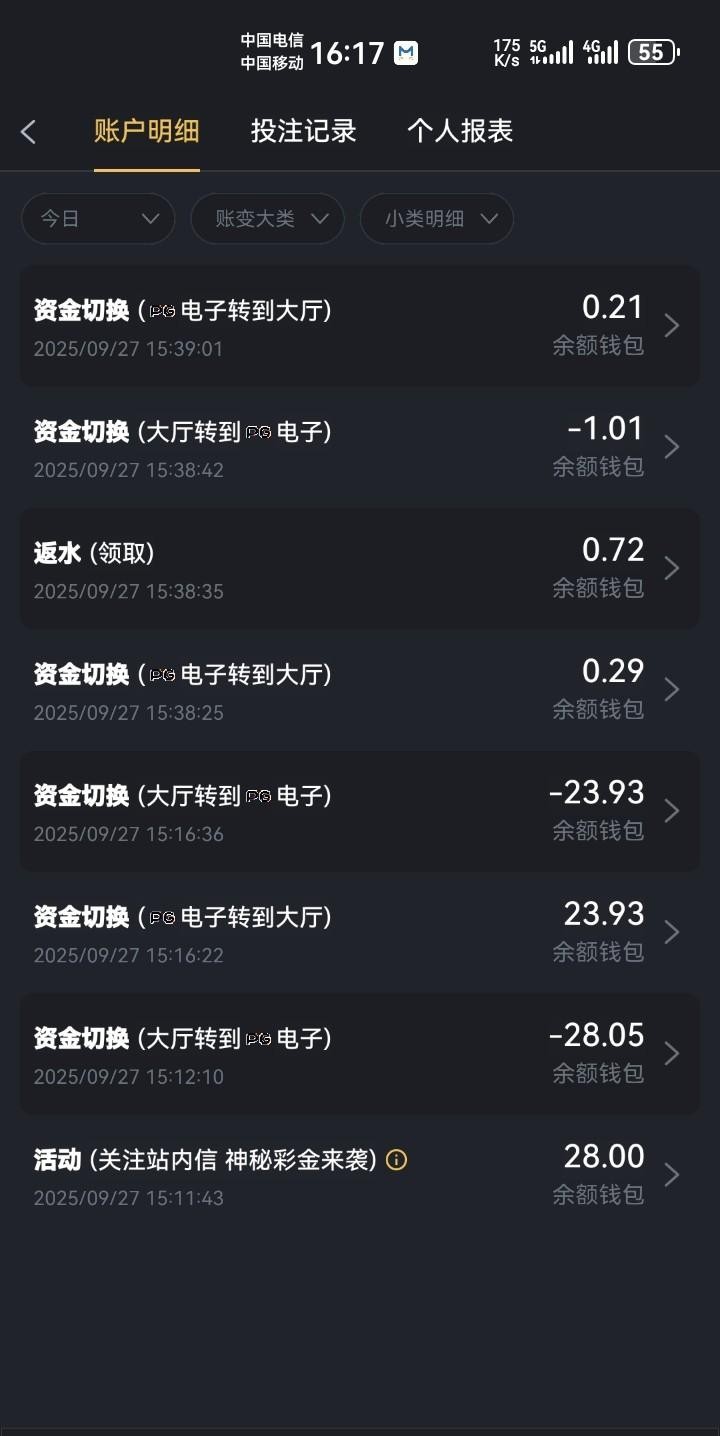Select the 账户明细 tab

point(147,131)
